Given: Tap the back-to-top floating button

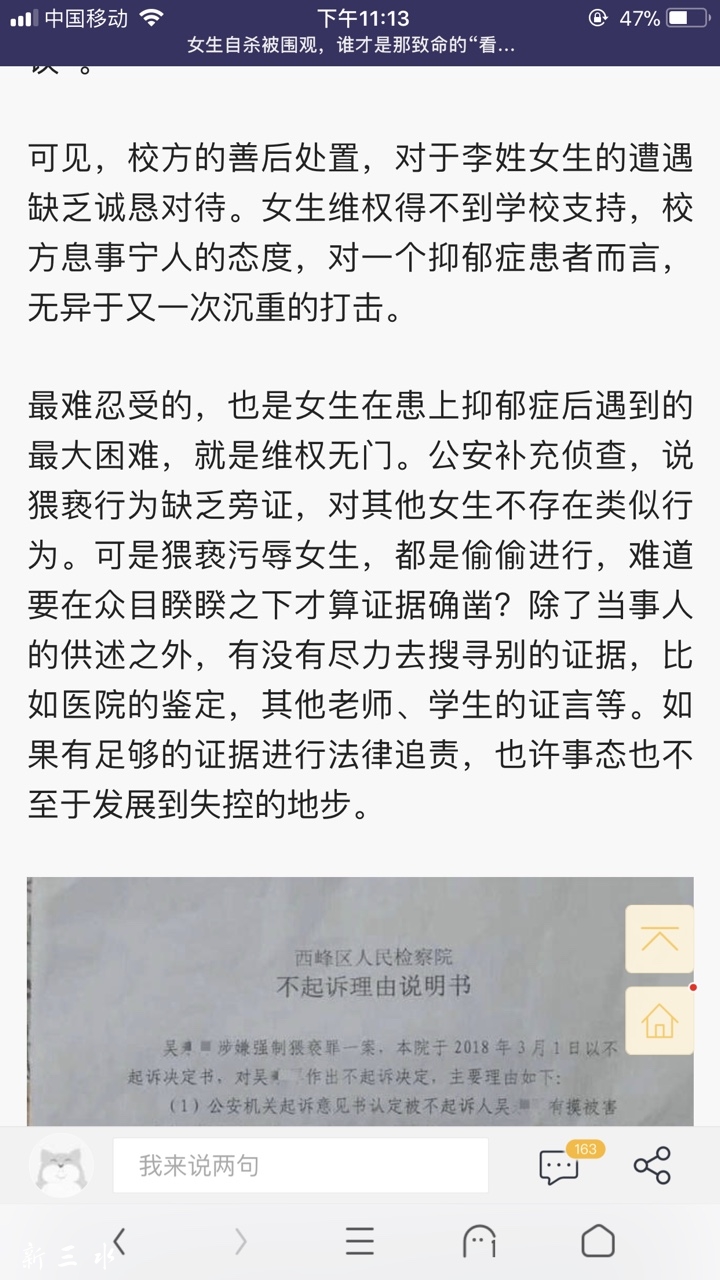Looking at the screenshot, I should (x=659, y=939).
